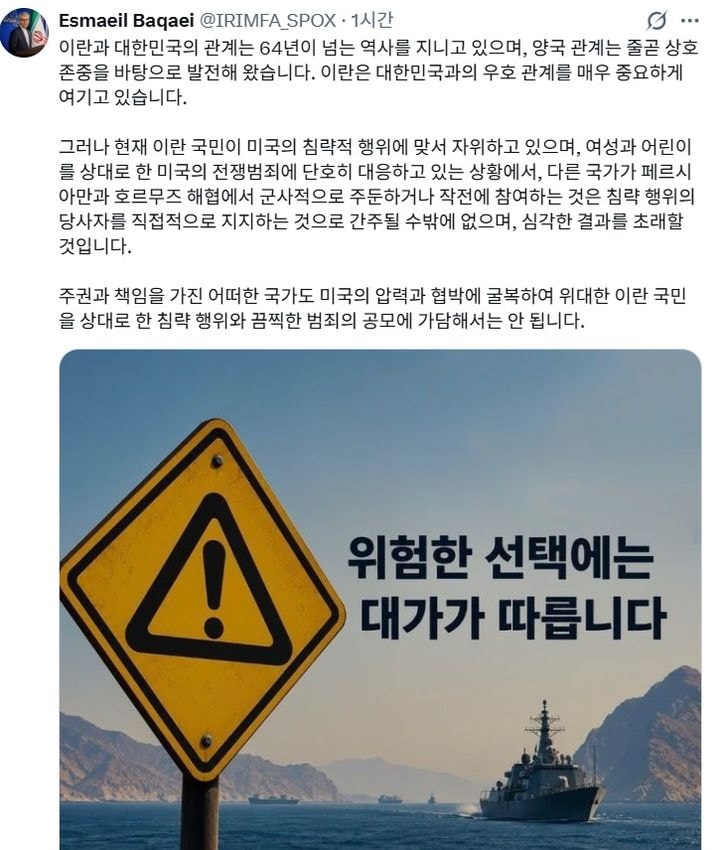
Task: Open the post's 1시간 timestamp
Action: pyautogui.click(x=371, y=21)
